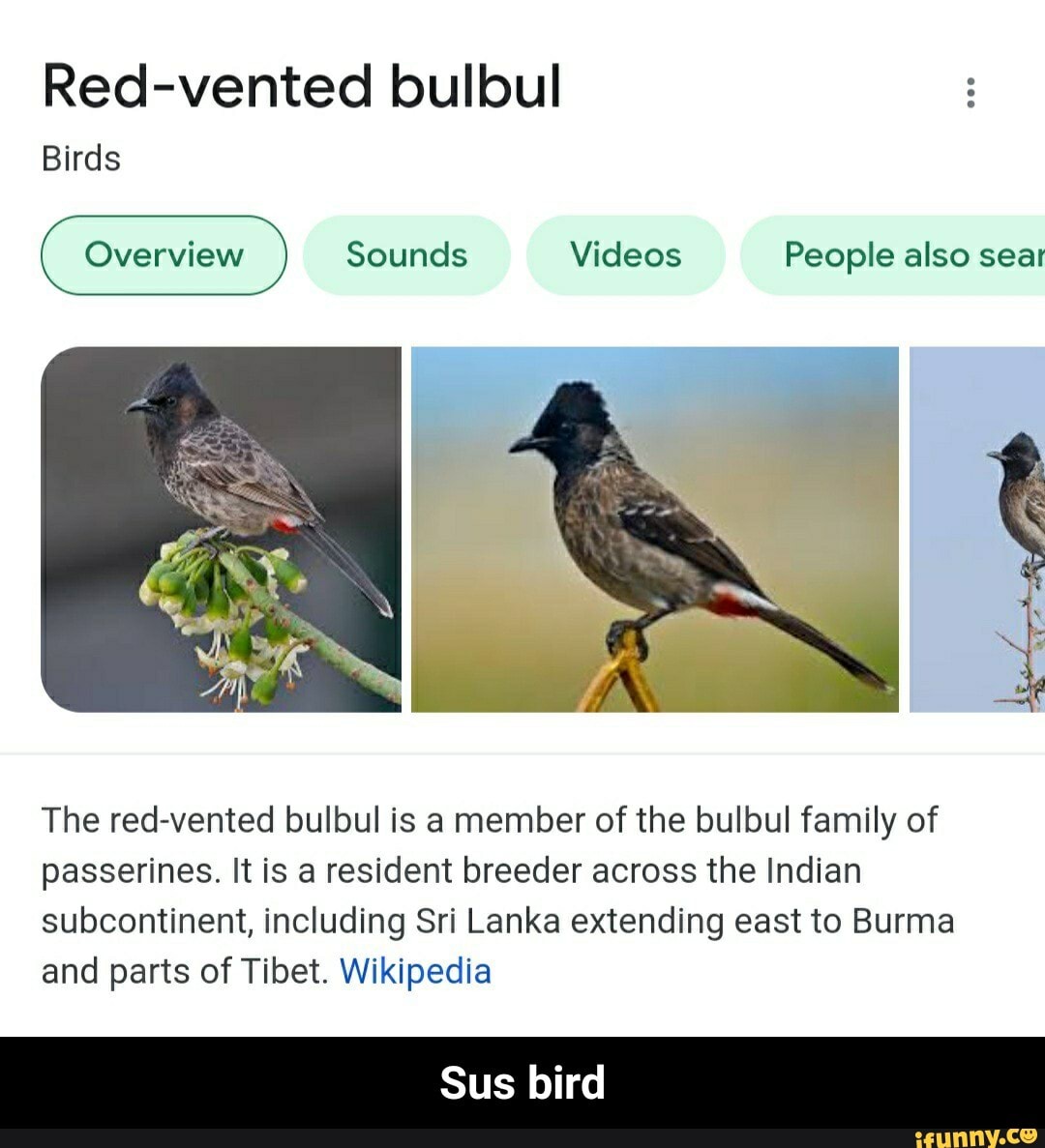
Task: Open the partially visible third bulbul photo
Action: [979, 529]
